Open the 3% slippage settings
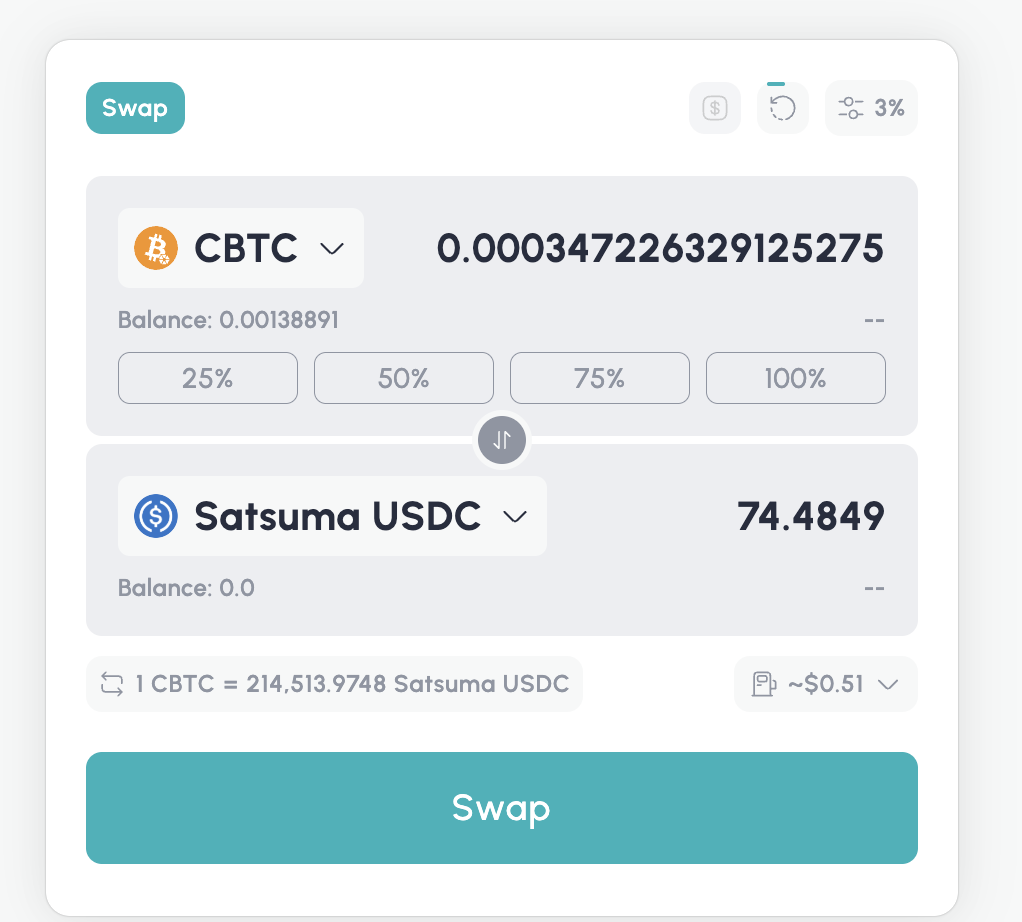The width and height of the screenshot is (1022, 922). pyautogui.click(x=871, y=108)
